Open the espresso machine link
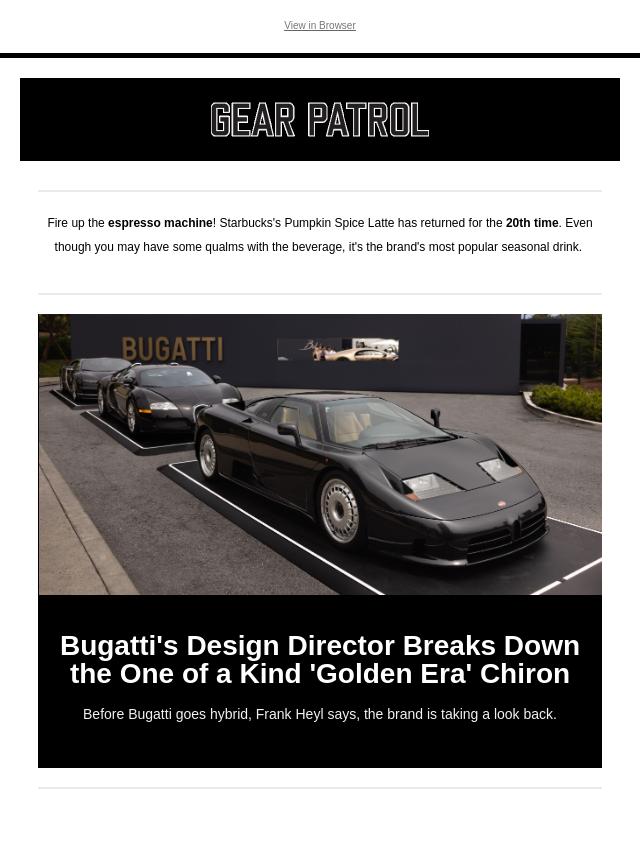This screenshot has width=640, height=854. [160, 223]
